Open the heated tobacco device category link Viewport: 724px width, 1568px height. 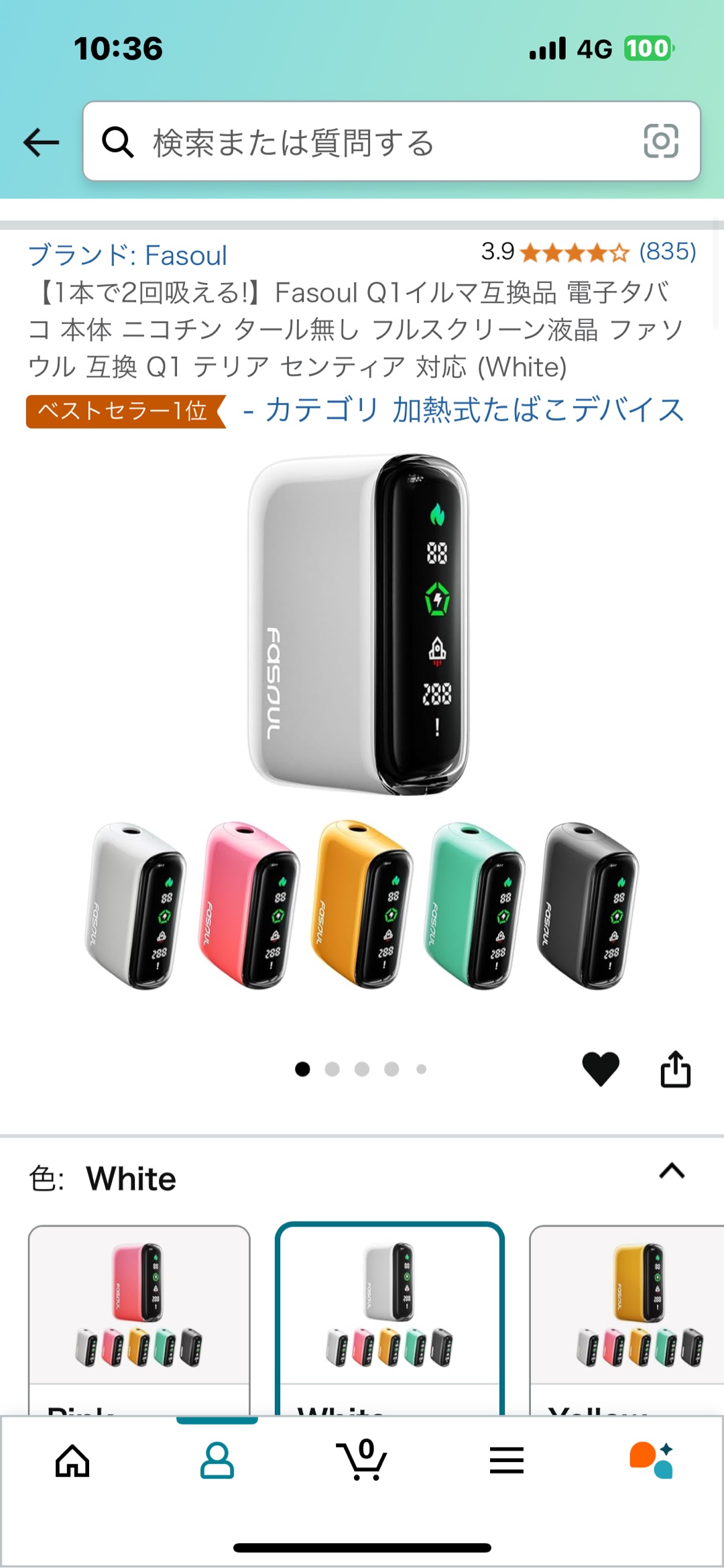(464, 410)
